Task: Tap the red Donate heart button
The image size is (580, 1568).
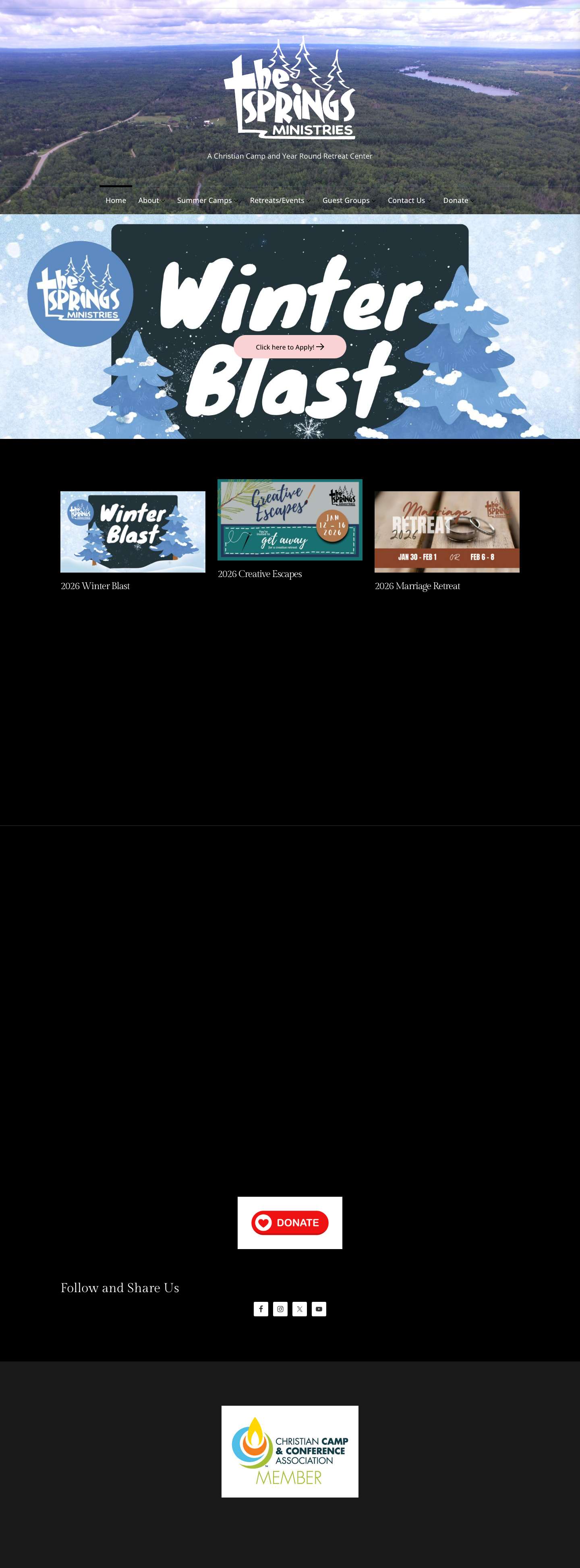Action: pyautogui.click(x=290, y=1222)
